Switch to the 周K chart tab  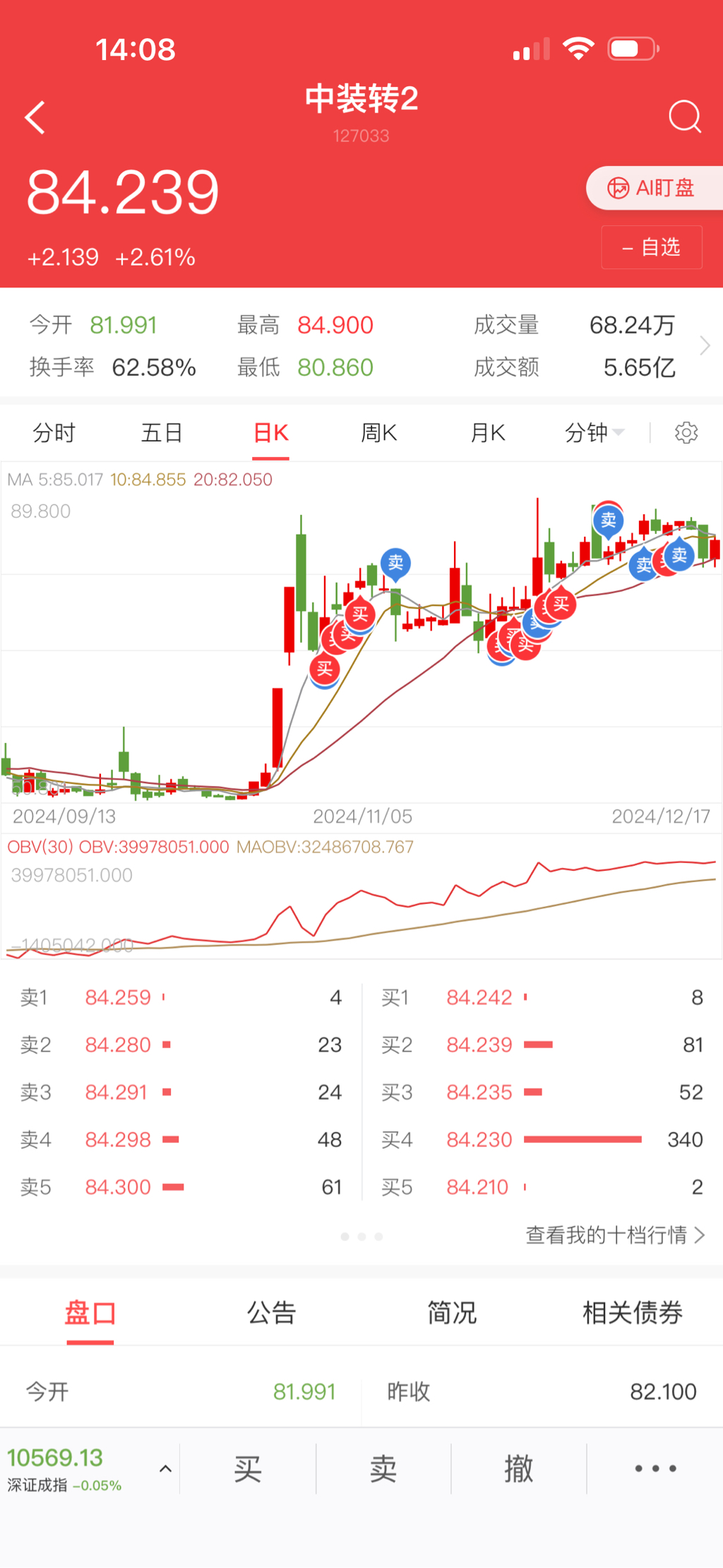[x=379, y=432]
